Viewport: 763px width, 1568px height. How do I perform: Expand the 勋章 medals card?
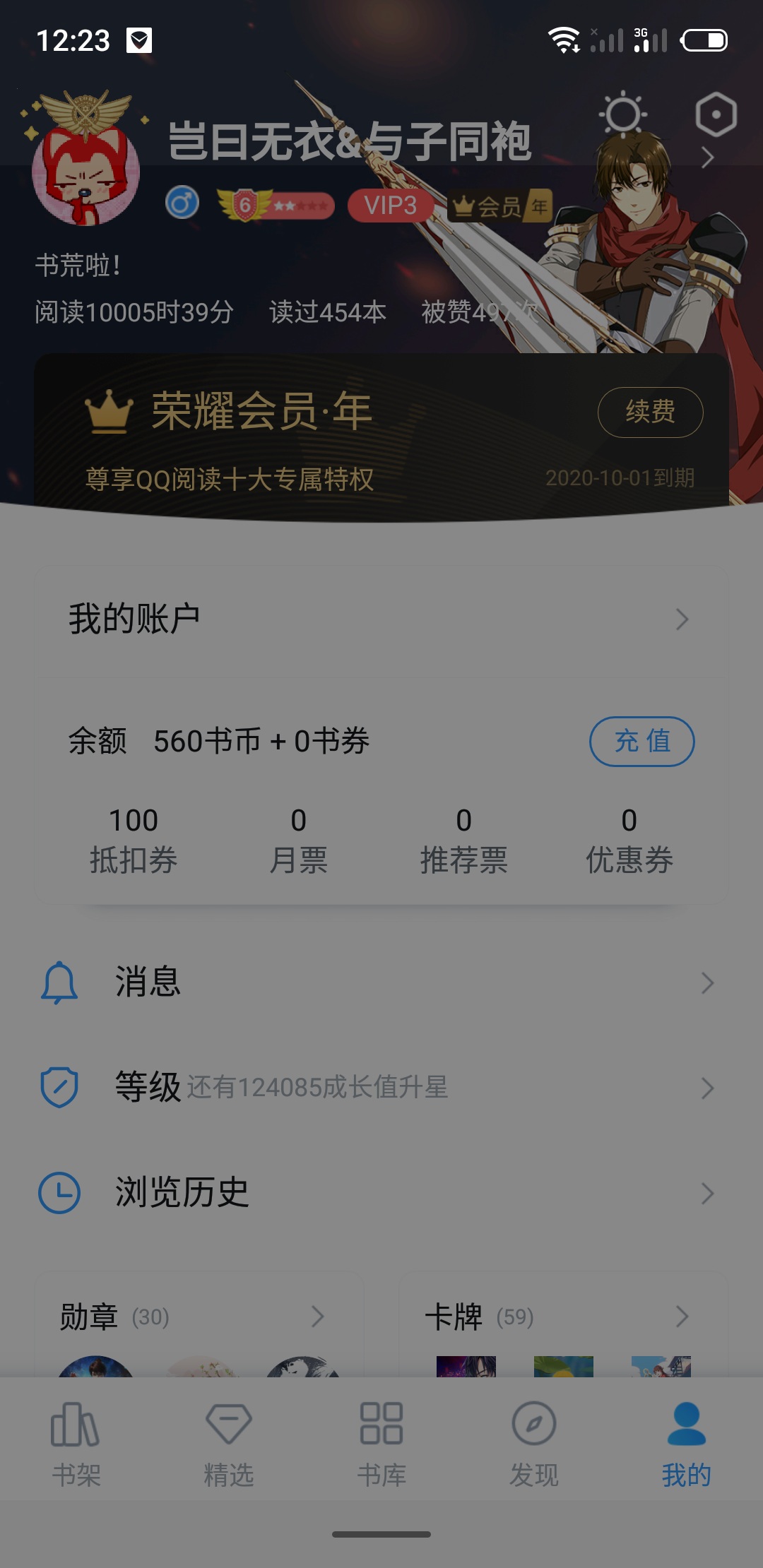click(198, 1317)
